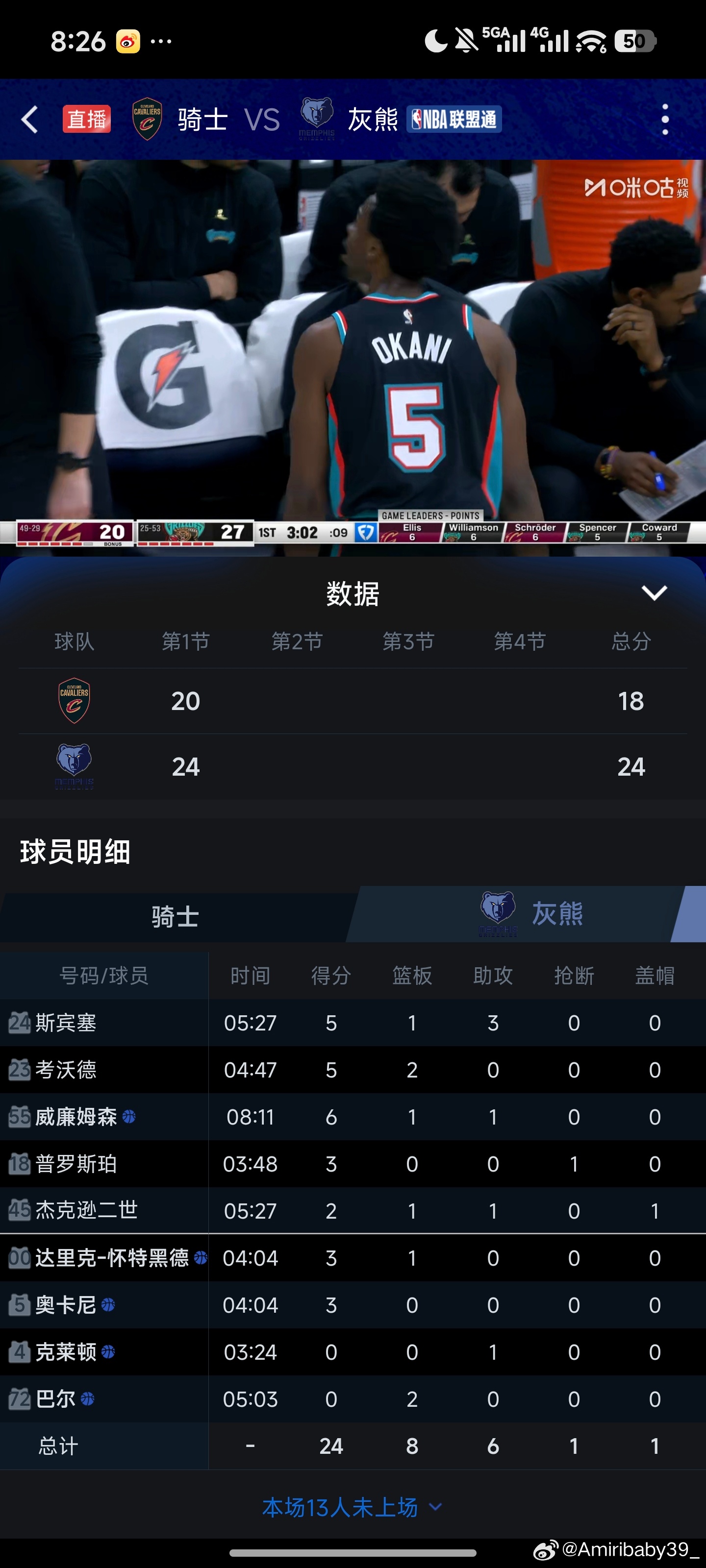Tap the back arrow to exit the stream

(28, 119)
